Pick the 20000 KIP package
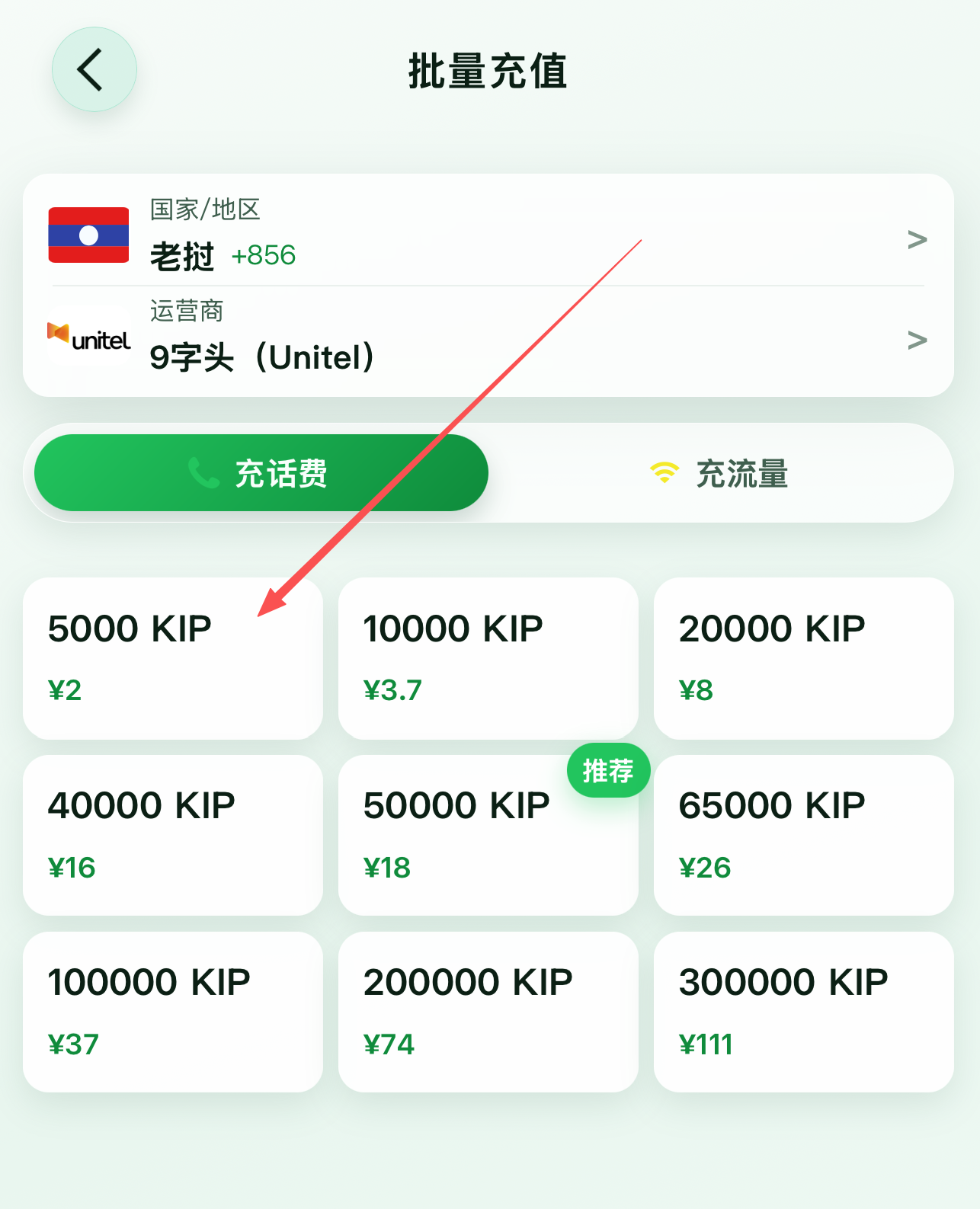This screenshot has height=1209, width=980. (804, 658)
